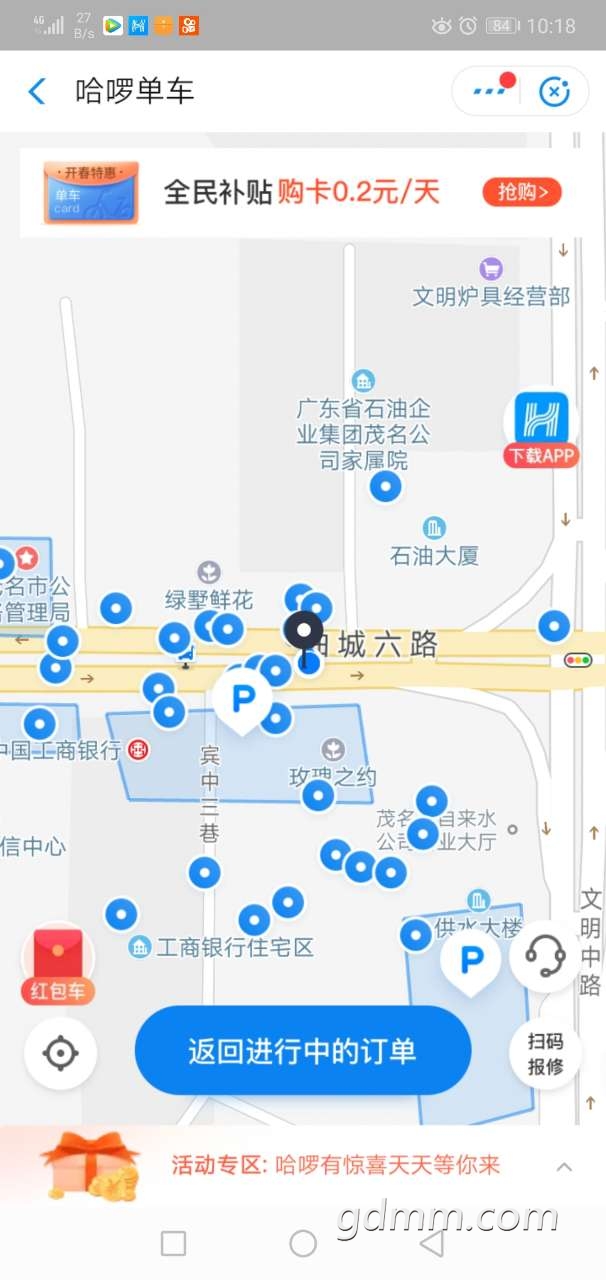Image resolution: width=606 pixels, height=1280 pixels.
Task: Go back using the top-left arrow
Action: (x=37, y=91)
